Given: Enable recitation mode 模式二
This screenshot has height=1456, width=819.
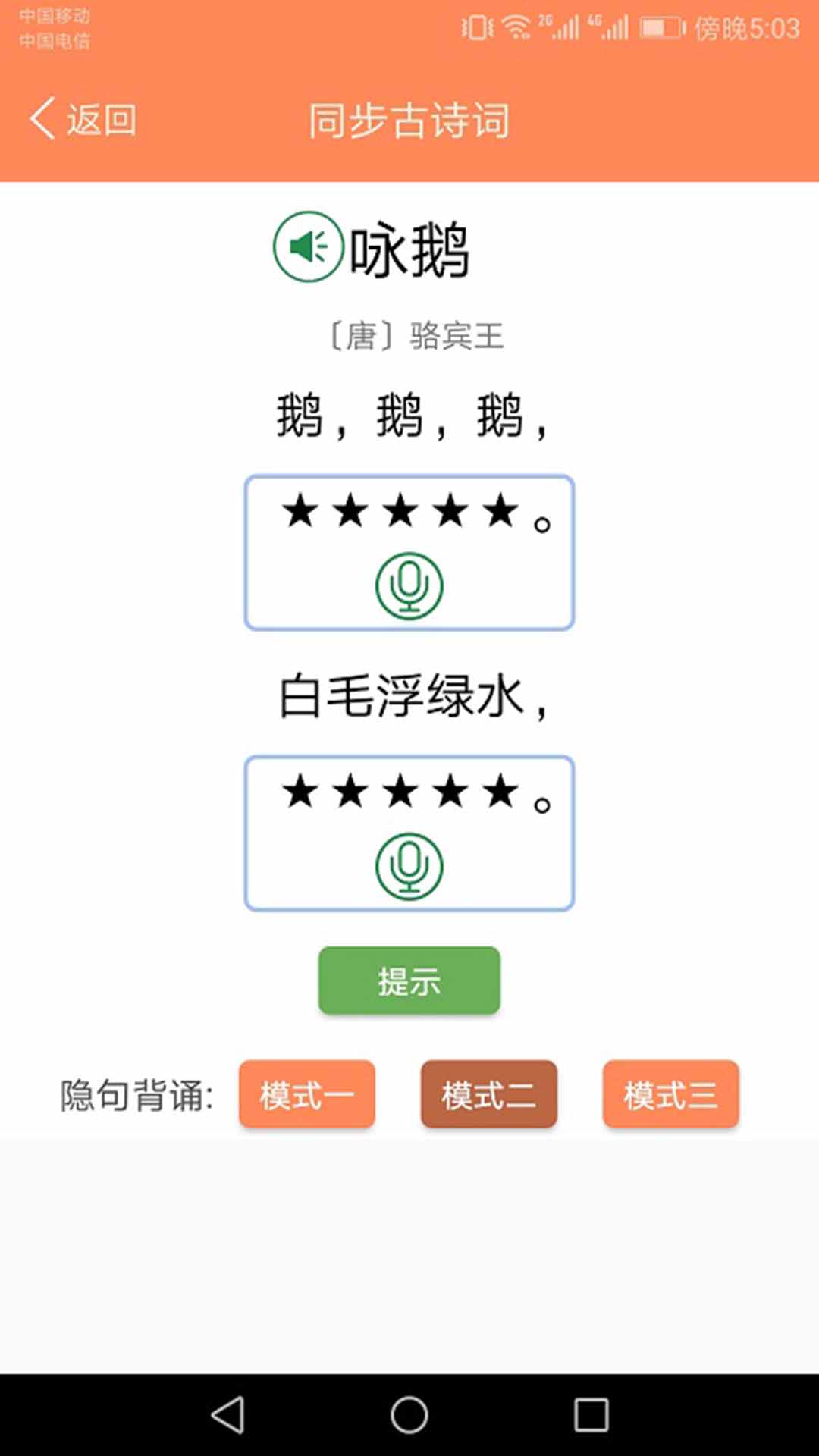Looking at the screenshot, I should click(488, 1094).
